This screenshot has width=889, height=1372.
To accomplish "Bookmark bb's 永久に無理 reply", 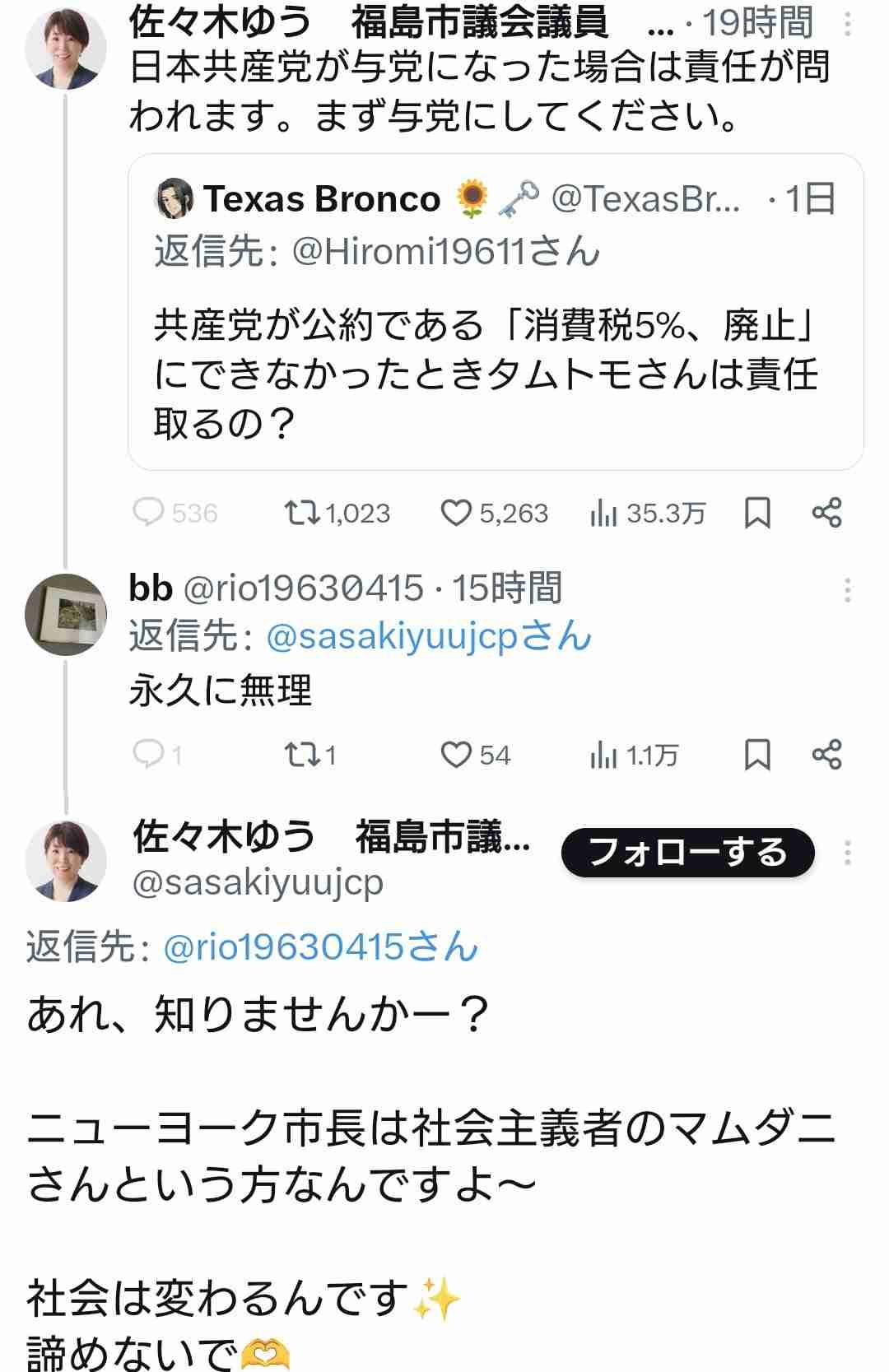I will 757,754.
